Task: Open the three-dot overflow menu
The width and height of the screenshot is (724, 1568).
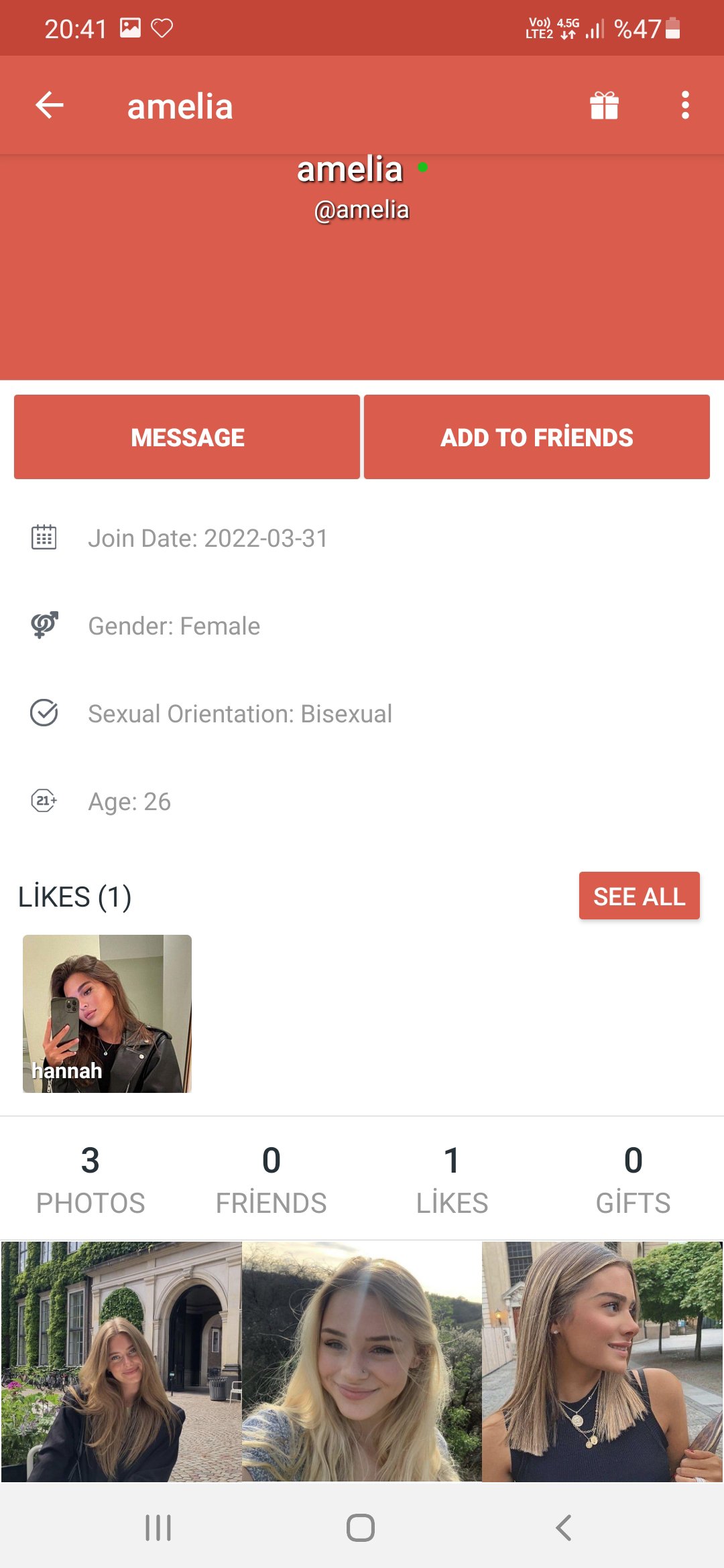Action: pyautogui.click(x=685, y=105)
